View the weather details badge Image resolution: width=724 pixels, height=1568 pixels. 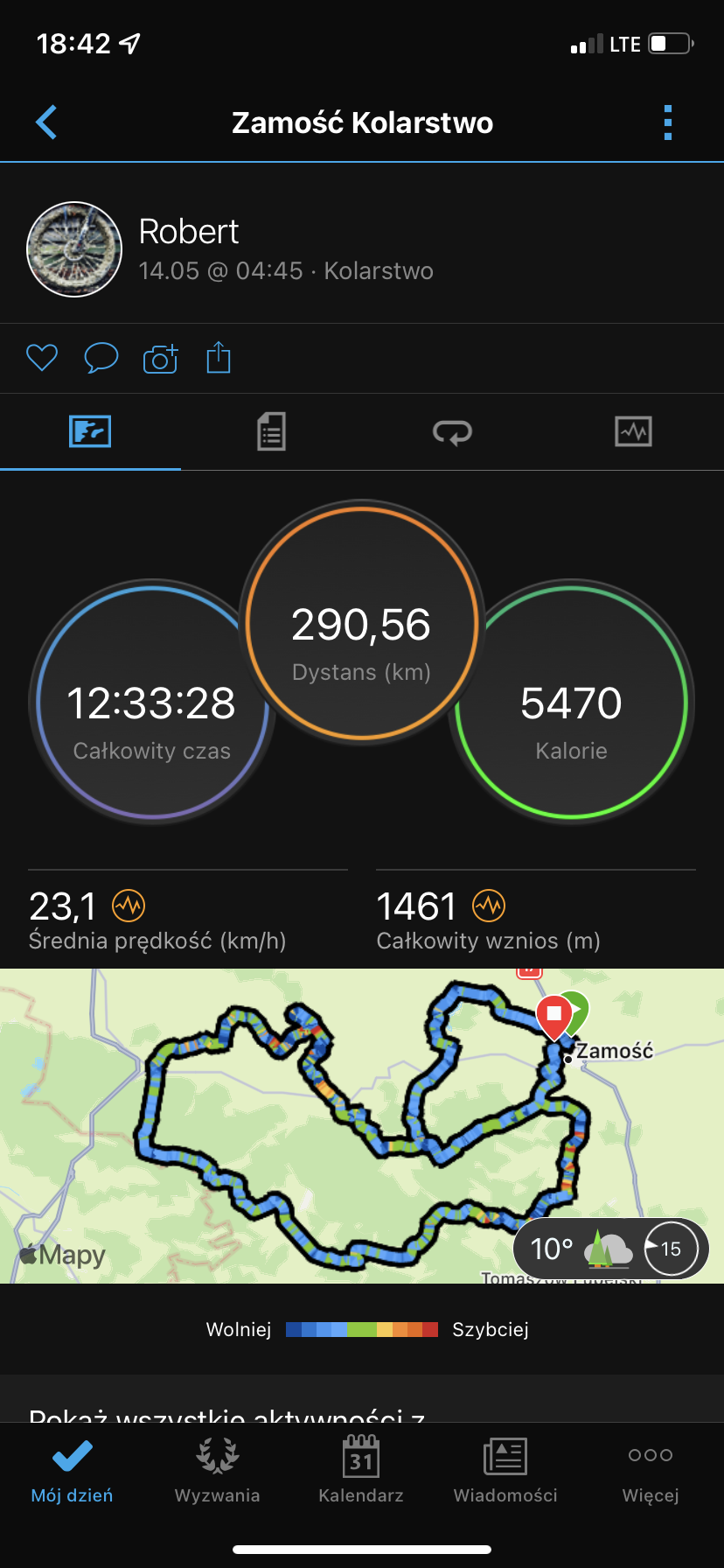tap(610, 1249)
